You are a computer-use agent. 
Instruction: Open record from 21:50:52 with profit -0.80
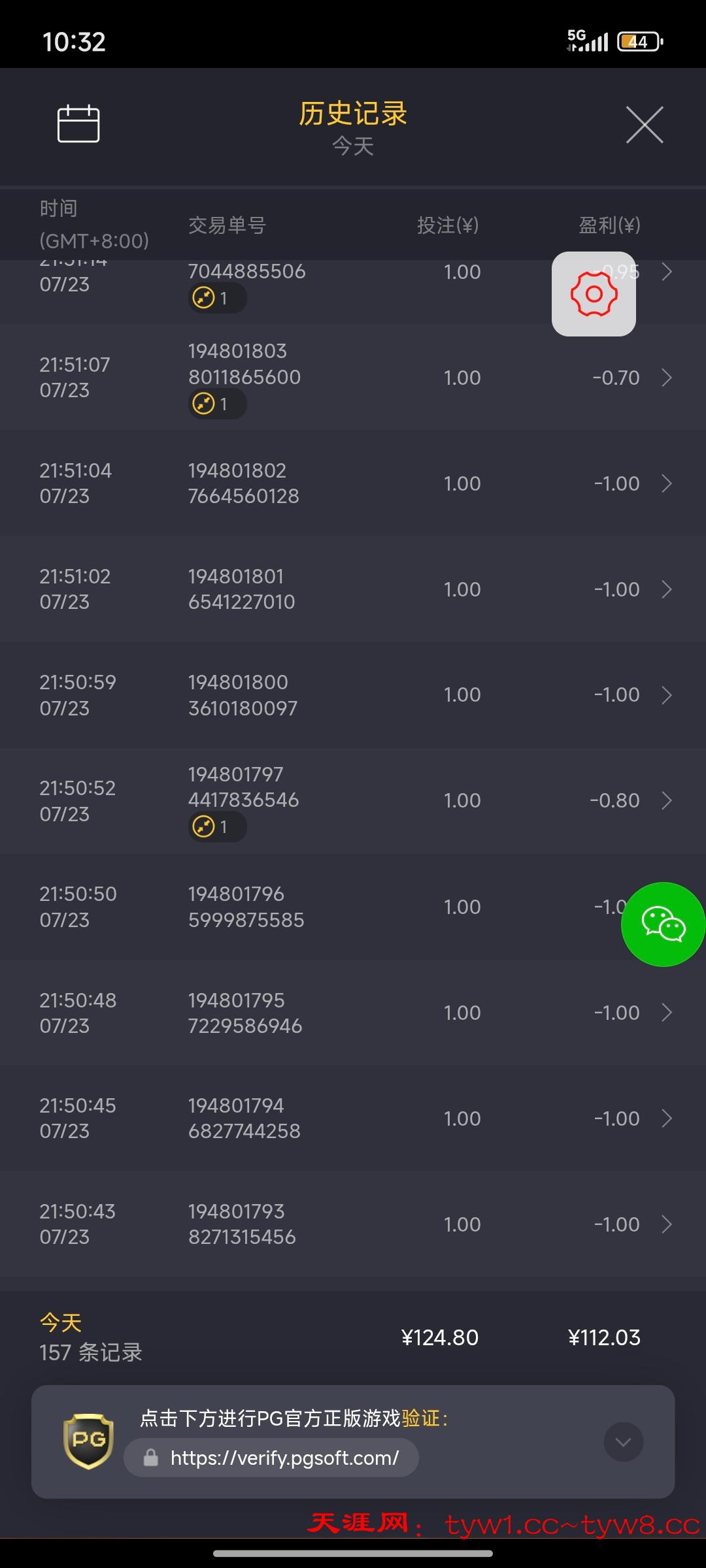click(x=353, y=801)
